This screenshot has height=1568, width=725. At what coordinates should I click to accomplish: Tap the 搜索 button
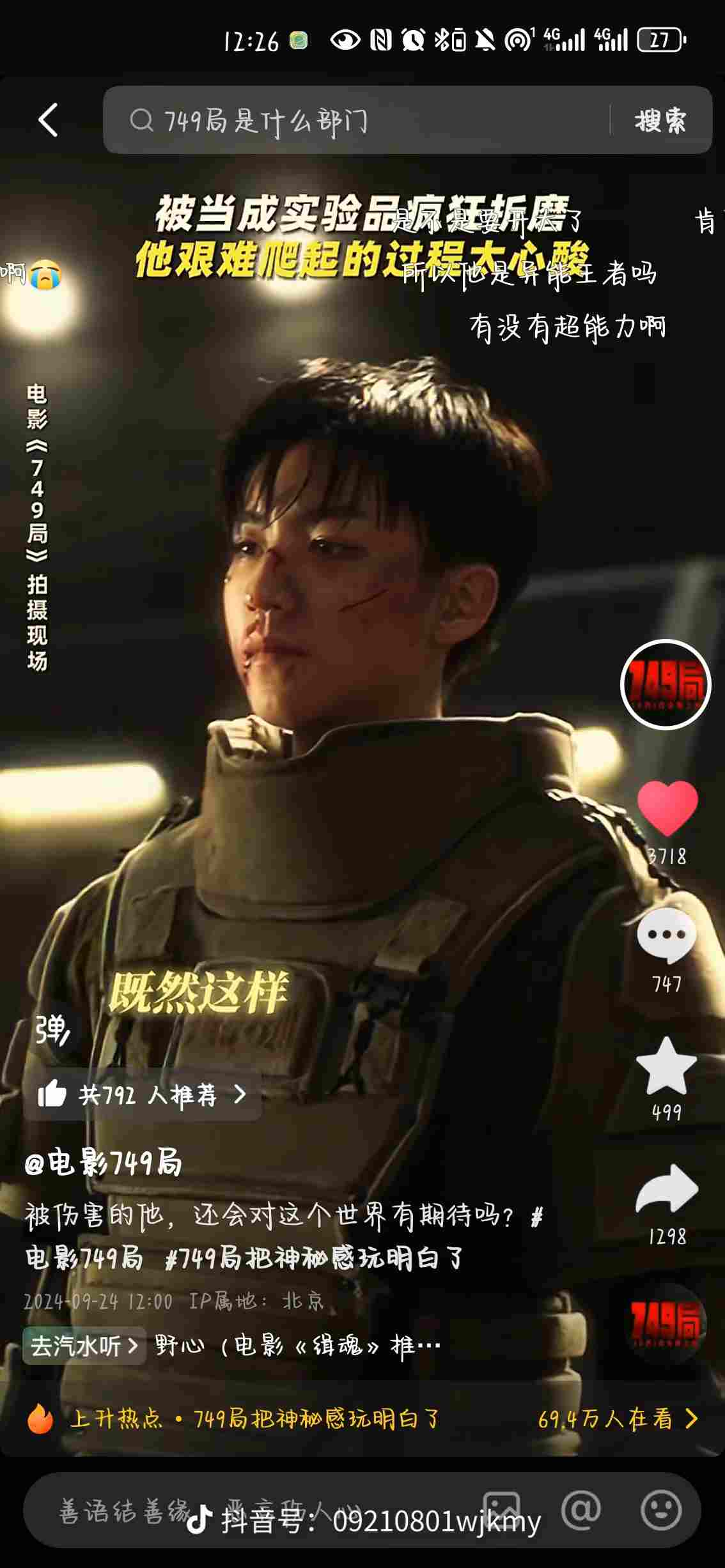tap(660, 120)
